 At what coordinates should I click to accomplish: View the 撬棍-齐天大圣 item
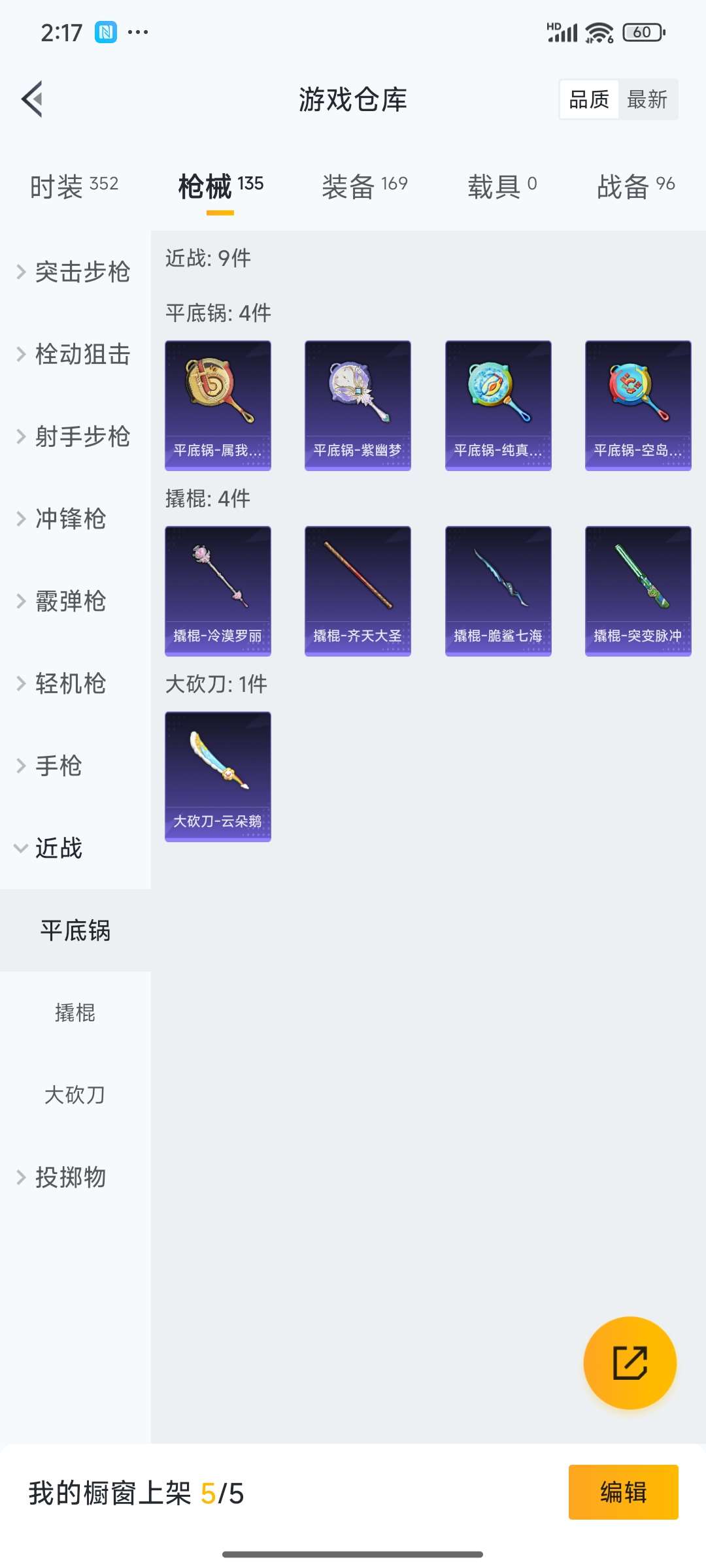click(358, 591)
